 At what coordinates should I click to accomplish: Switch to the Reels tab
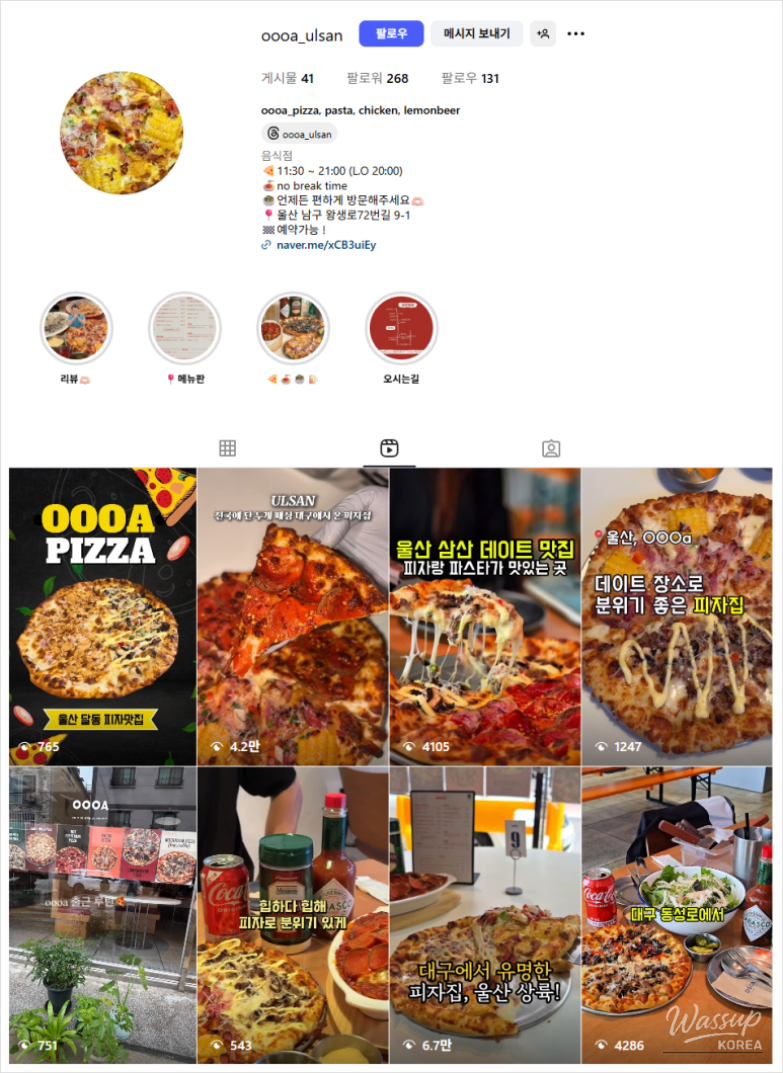tap(389, 448)
